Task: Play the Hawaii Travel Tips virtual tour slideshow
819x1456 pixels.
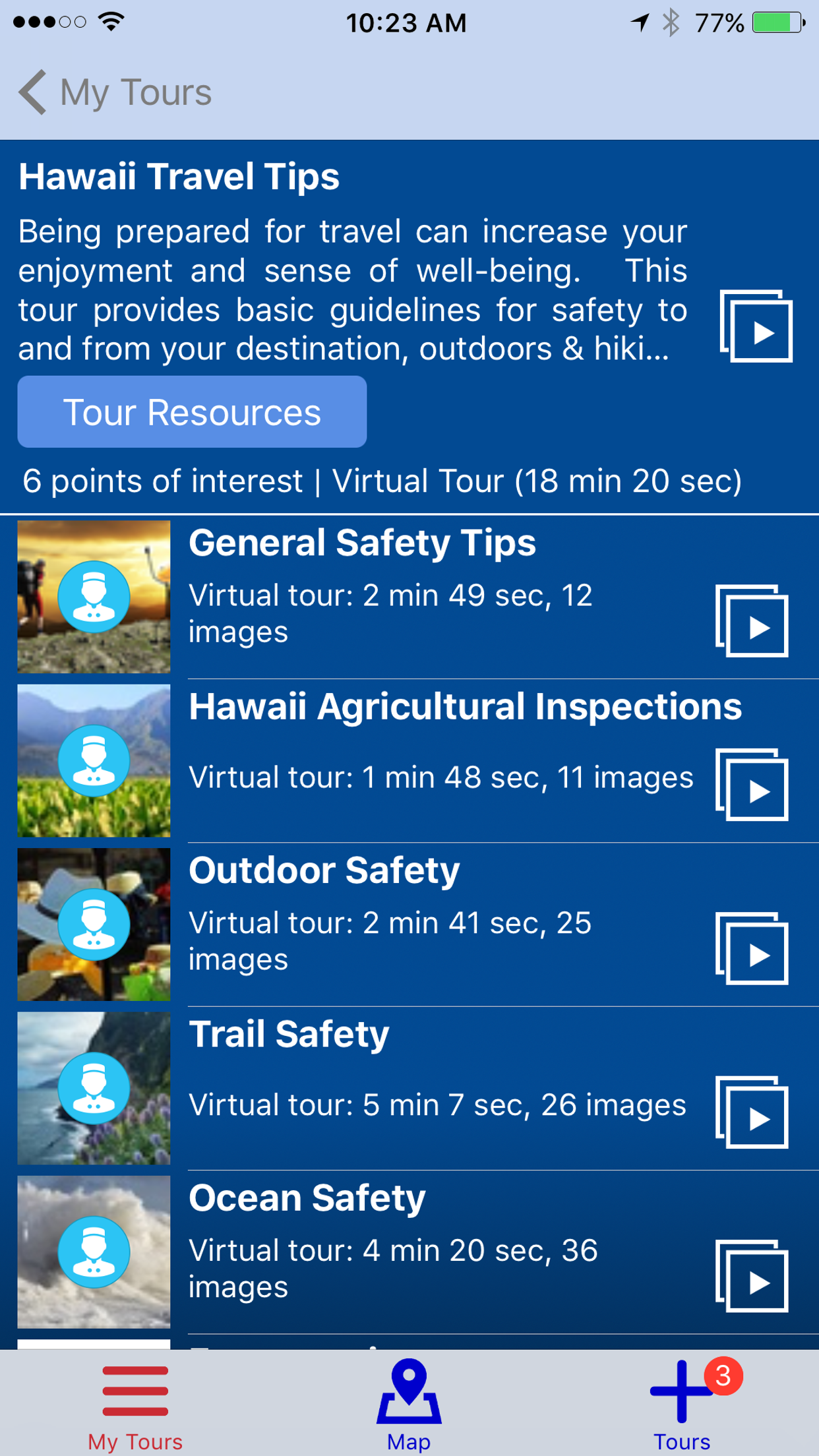Action: [x=756, y=328]
